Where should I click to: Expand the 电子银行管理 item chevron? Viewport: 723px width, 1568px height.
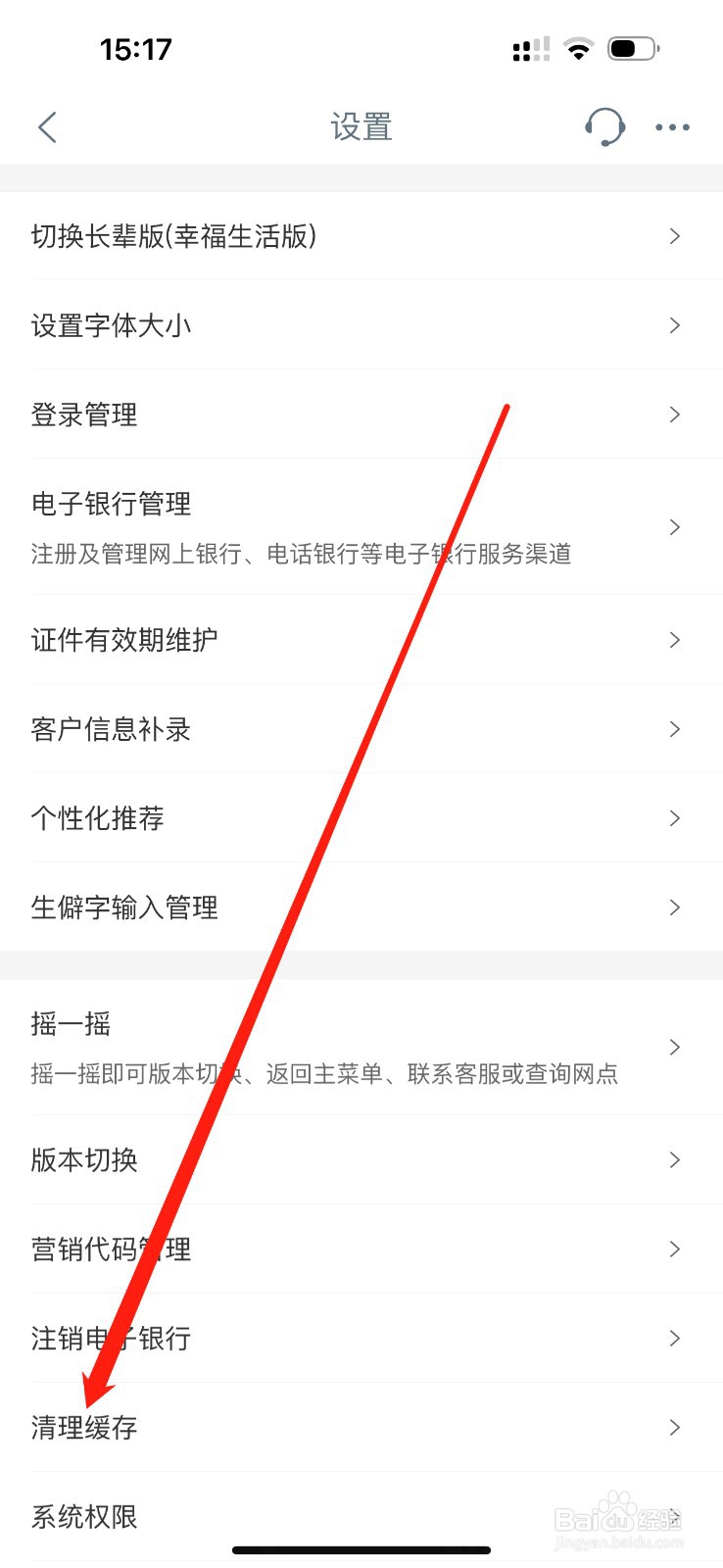[674, 527]
